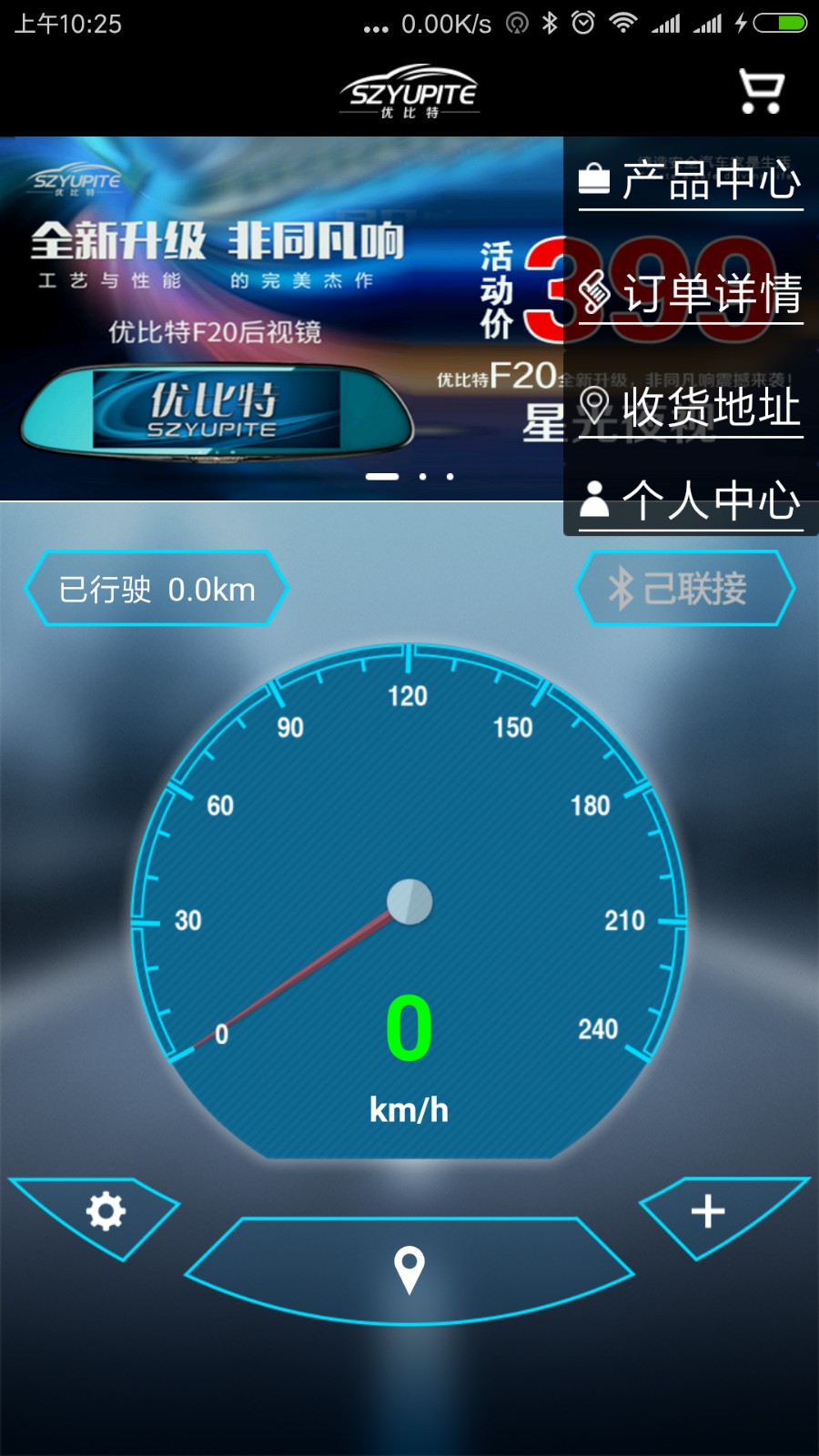This screenshot has width=819, height=1456.
Task: Open 个人中心 personal center
Action: 692,500
